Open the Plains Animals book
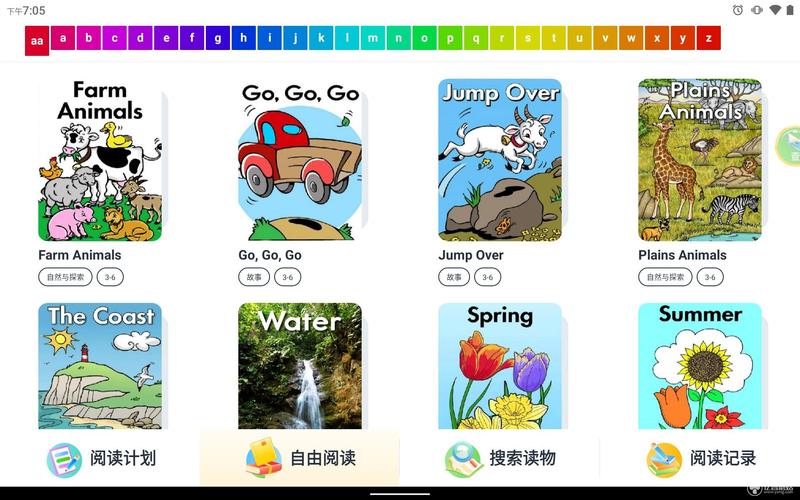 click(x=700, y=160)
